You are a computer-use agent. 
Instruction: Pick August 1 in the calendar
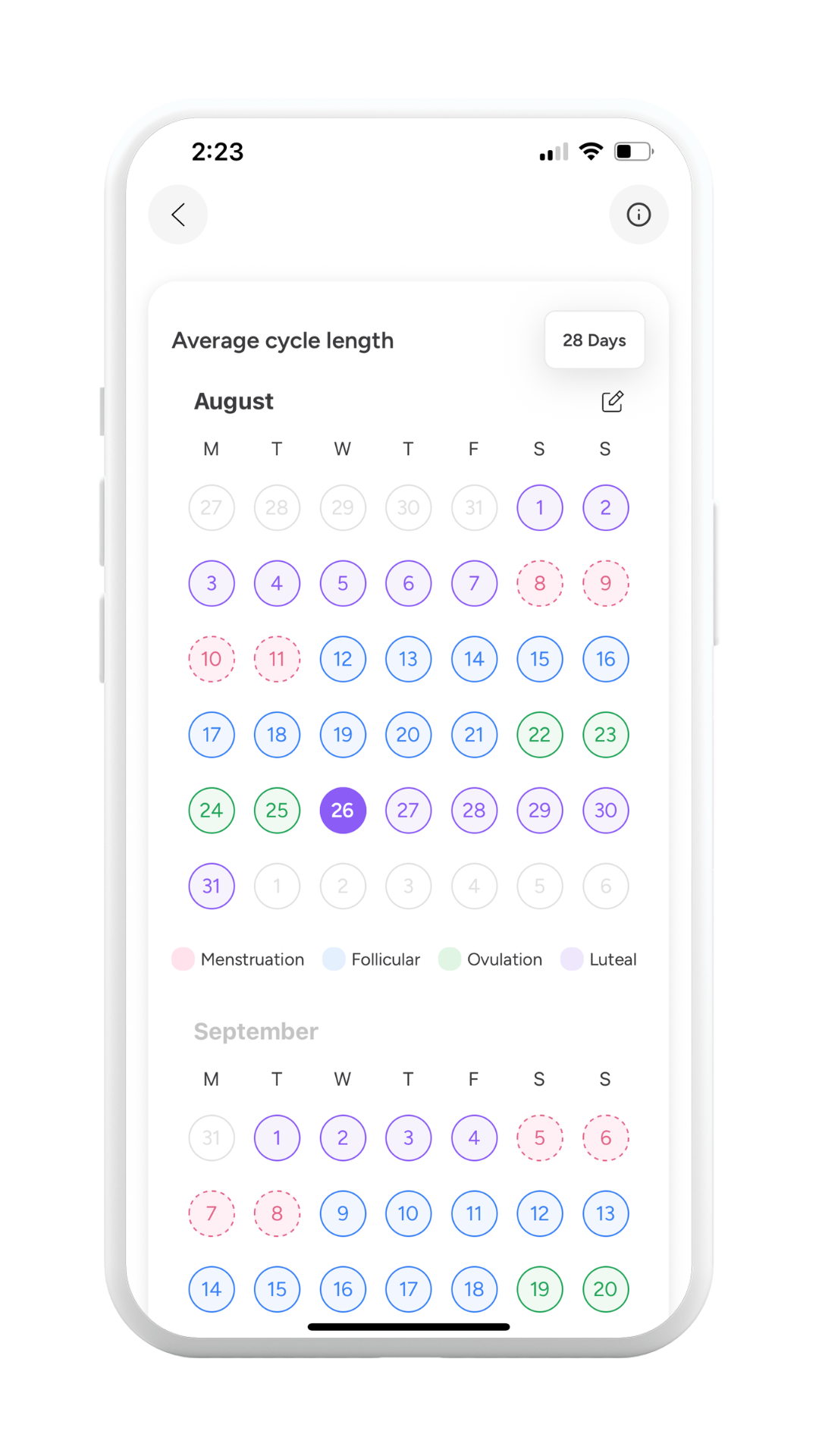[x=540, y=507]
